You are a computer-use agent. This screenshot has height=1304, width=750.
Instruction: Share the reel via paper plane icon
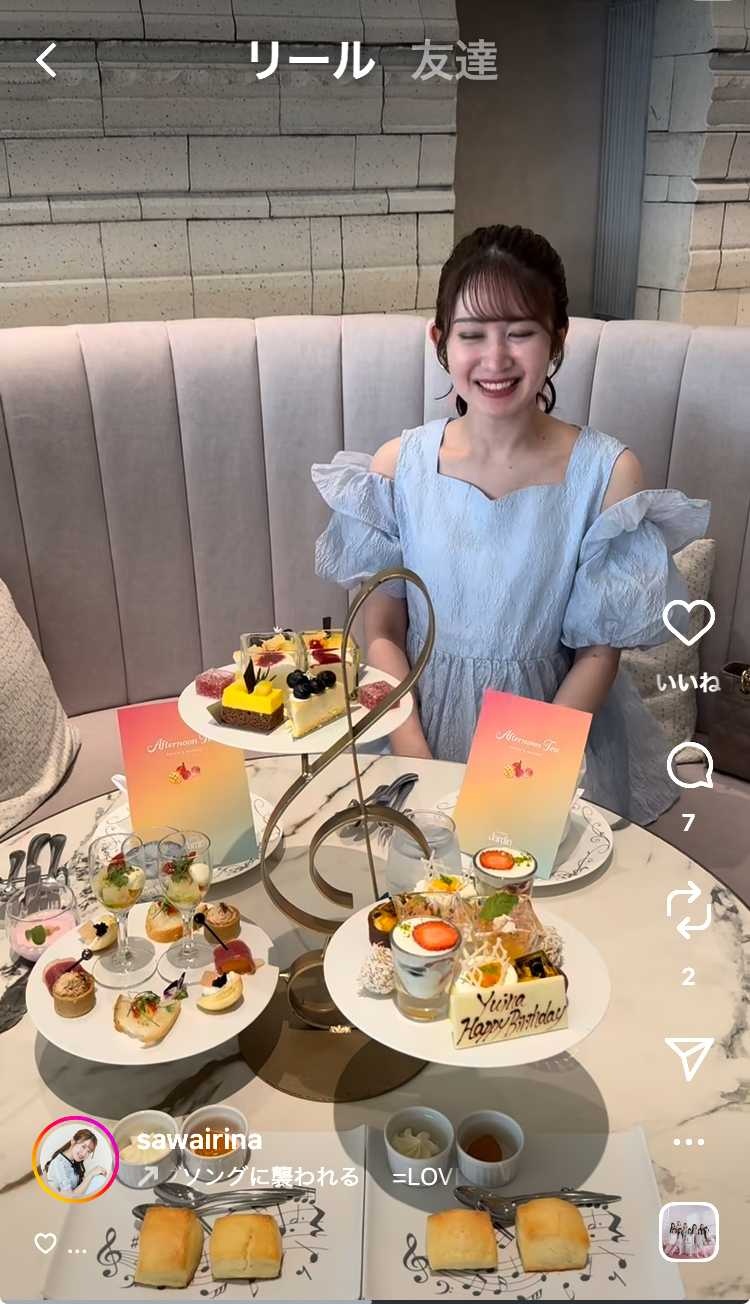pos(689,1058)
